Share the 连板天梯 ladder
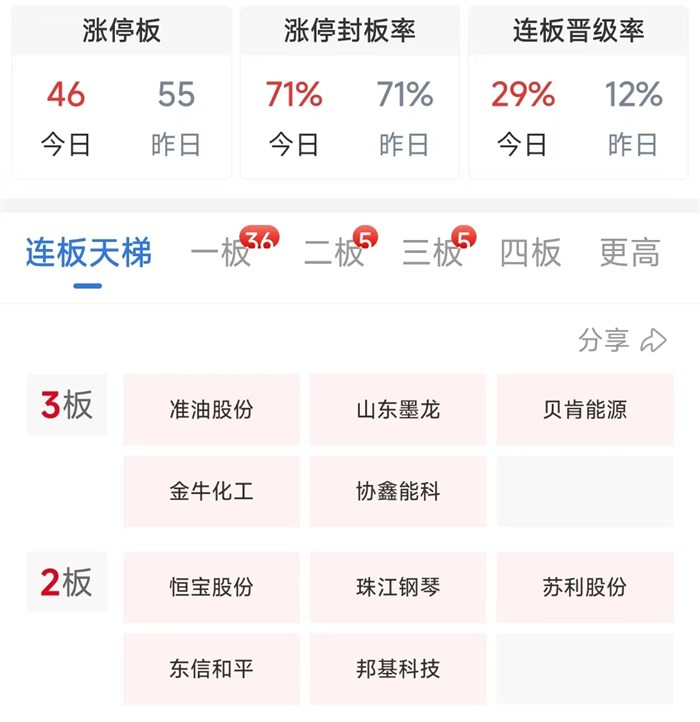This screenshot has height=722, width=700. point(621,340)
